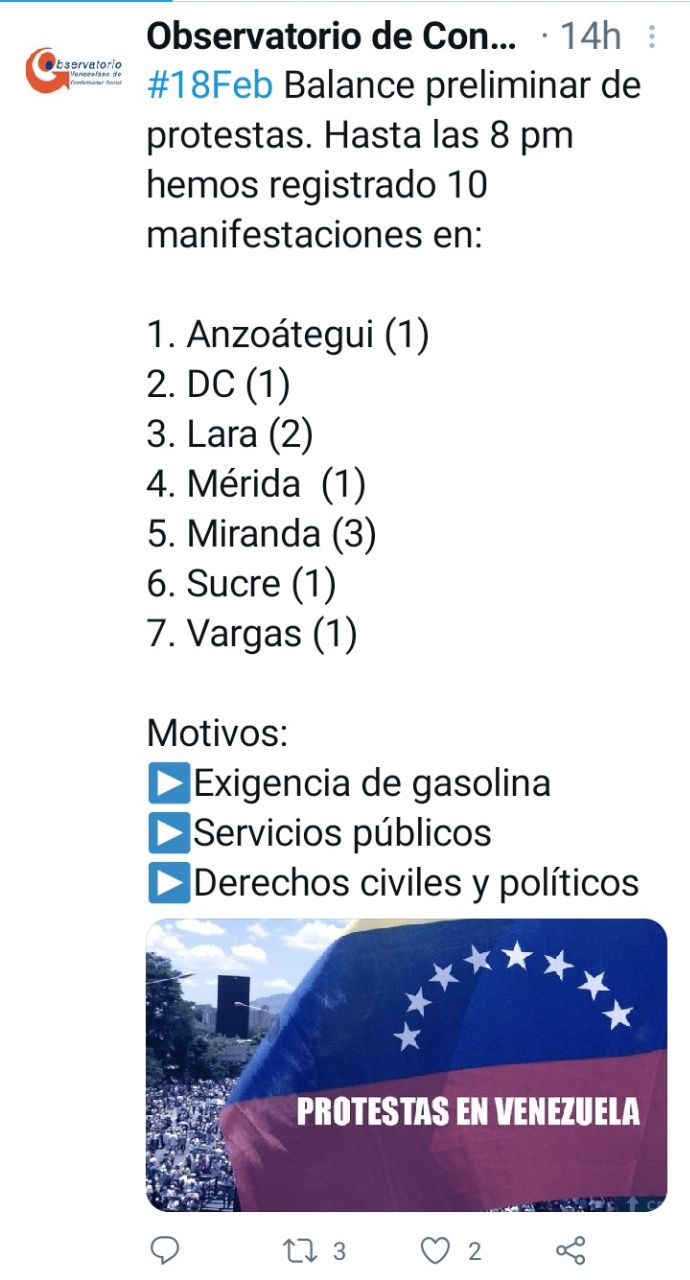
Task: Open the #18Feb hashtag
Action: click(209, 85)
